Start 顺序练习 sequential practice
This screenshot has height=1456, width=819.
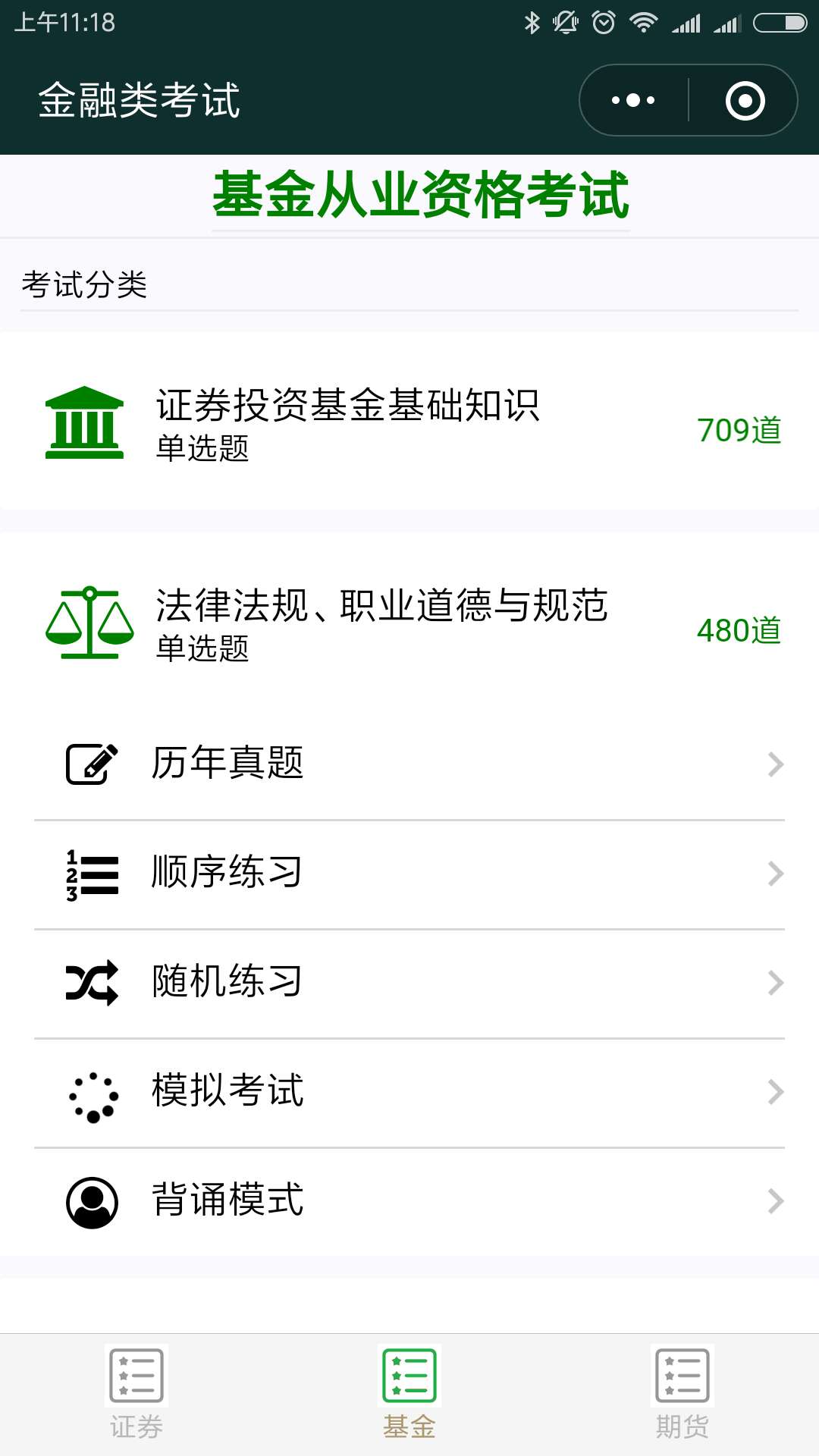(x=409, y=874)
